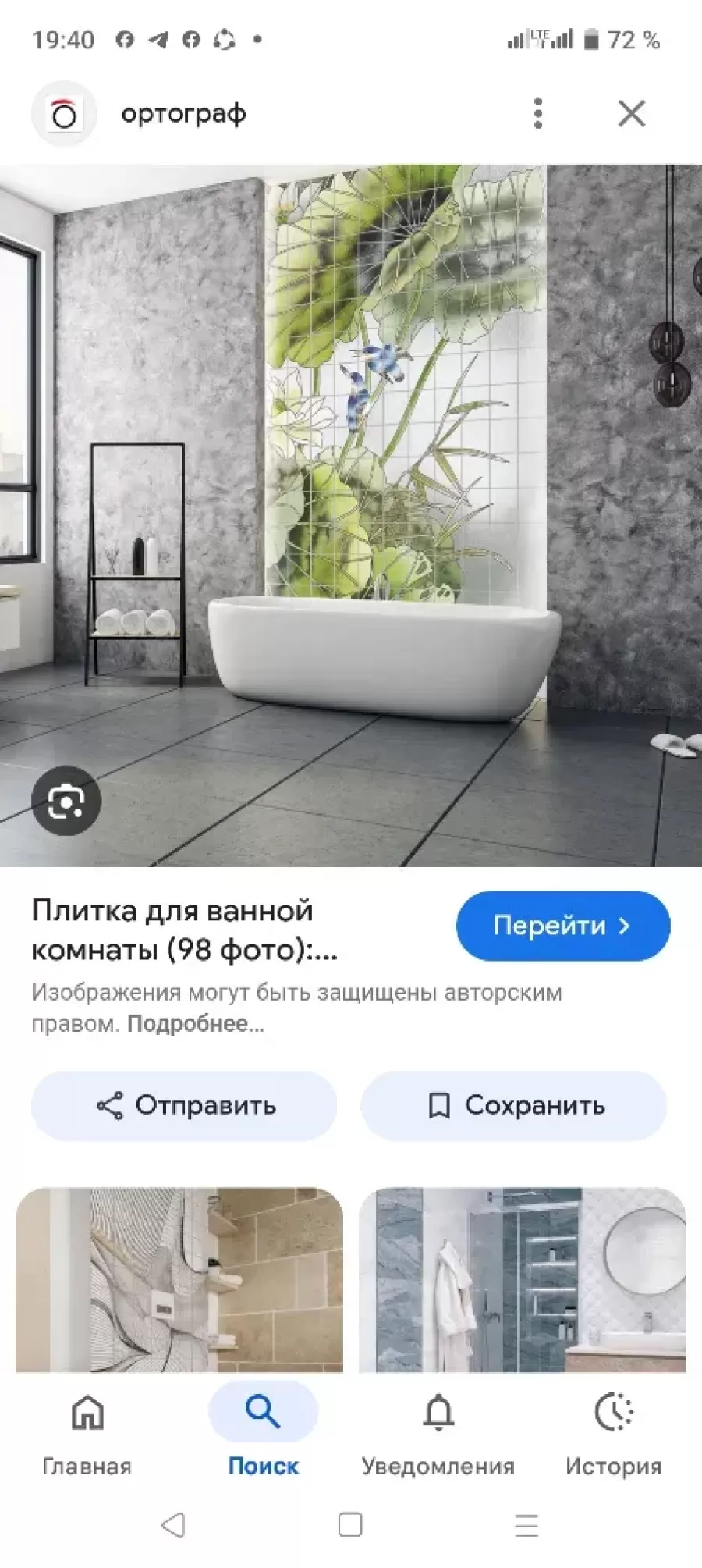The image size is (702, 1568).
Task: Open the Подробнее copyright link
Action: (195, 1024)
